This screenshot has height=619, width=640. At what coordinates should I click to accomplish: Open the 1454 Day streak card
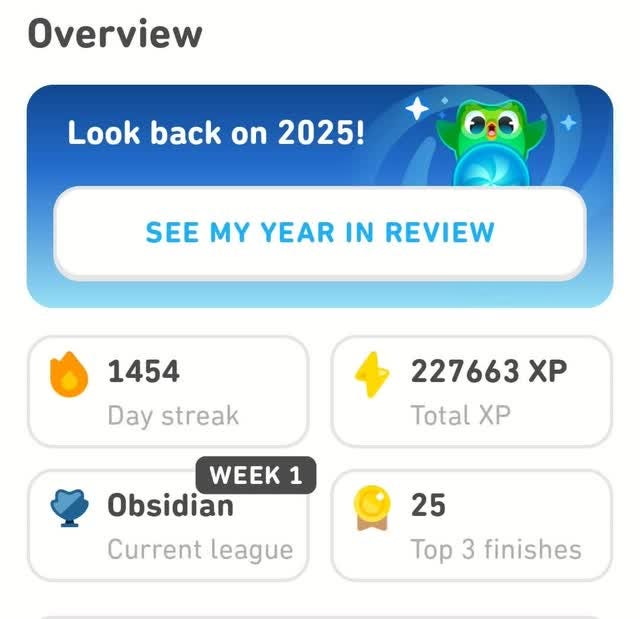(167, 391)
